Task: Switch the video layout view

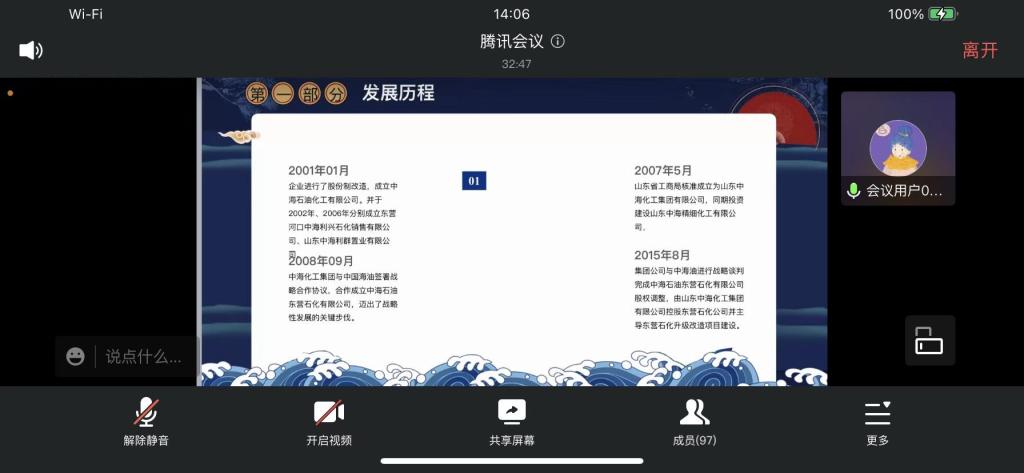Action: (929, 341)
